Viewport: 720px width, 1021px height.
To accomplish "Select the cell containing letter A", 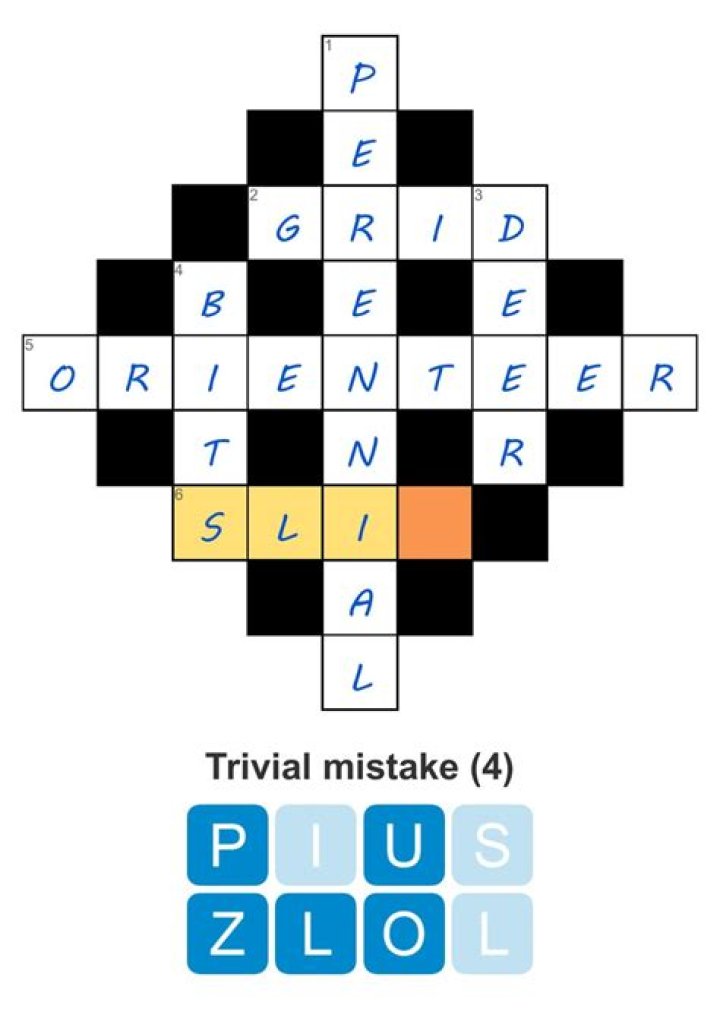I will tap(360, 598).
